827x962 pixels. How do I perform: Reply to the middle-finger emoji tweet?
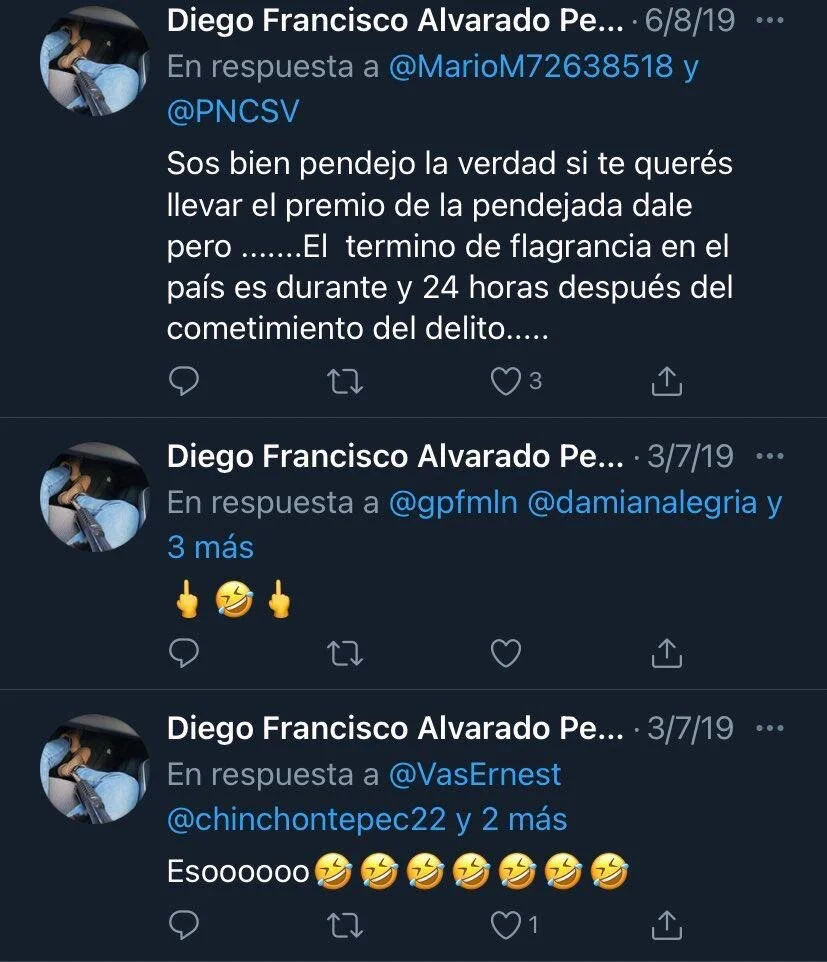(185, 654)
